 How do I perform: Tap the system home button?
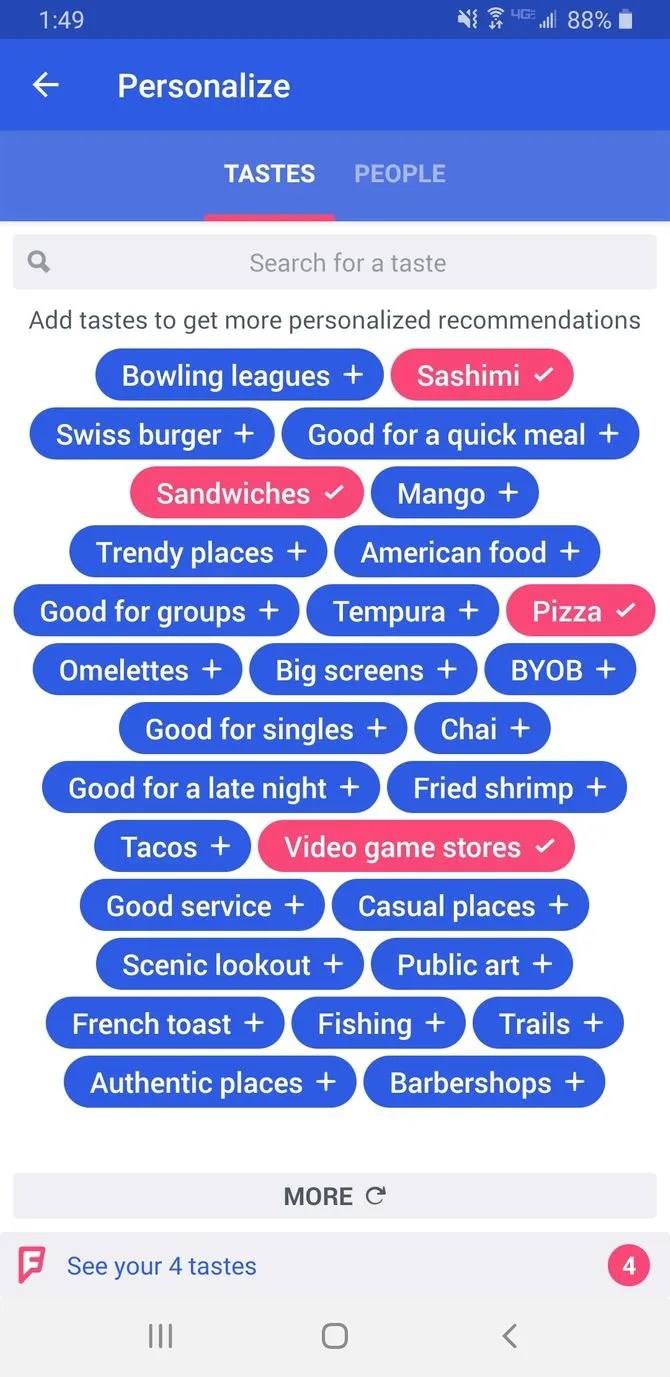click(335, 1336)
